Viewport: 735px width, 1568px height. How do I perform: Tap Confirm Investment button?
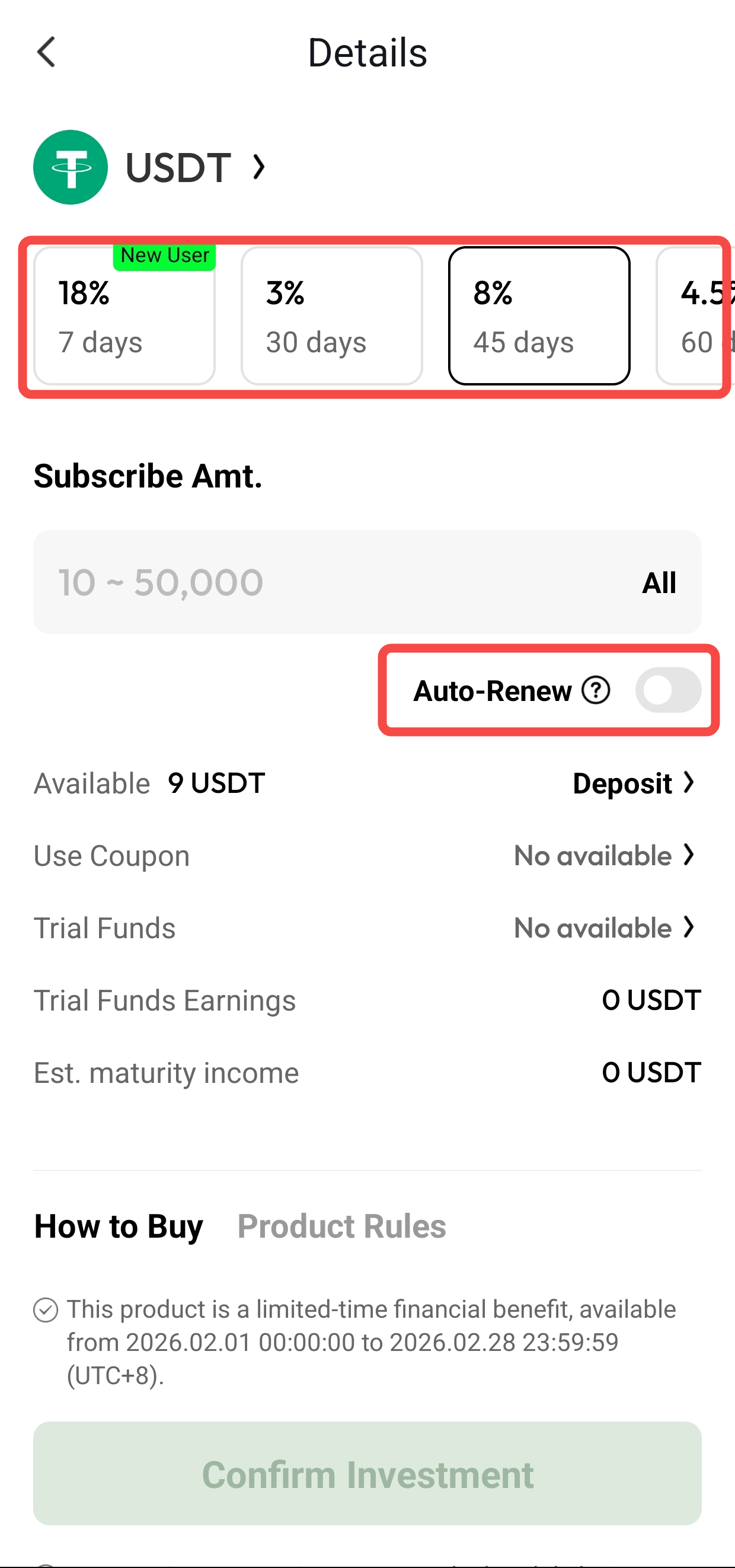367,1474
